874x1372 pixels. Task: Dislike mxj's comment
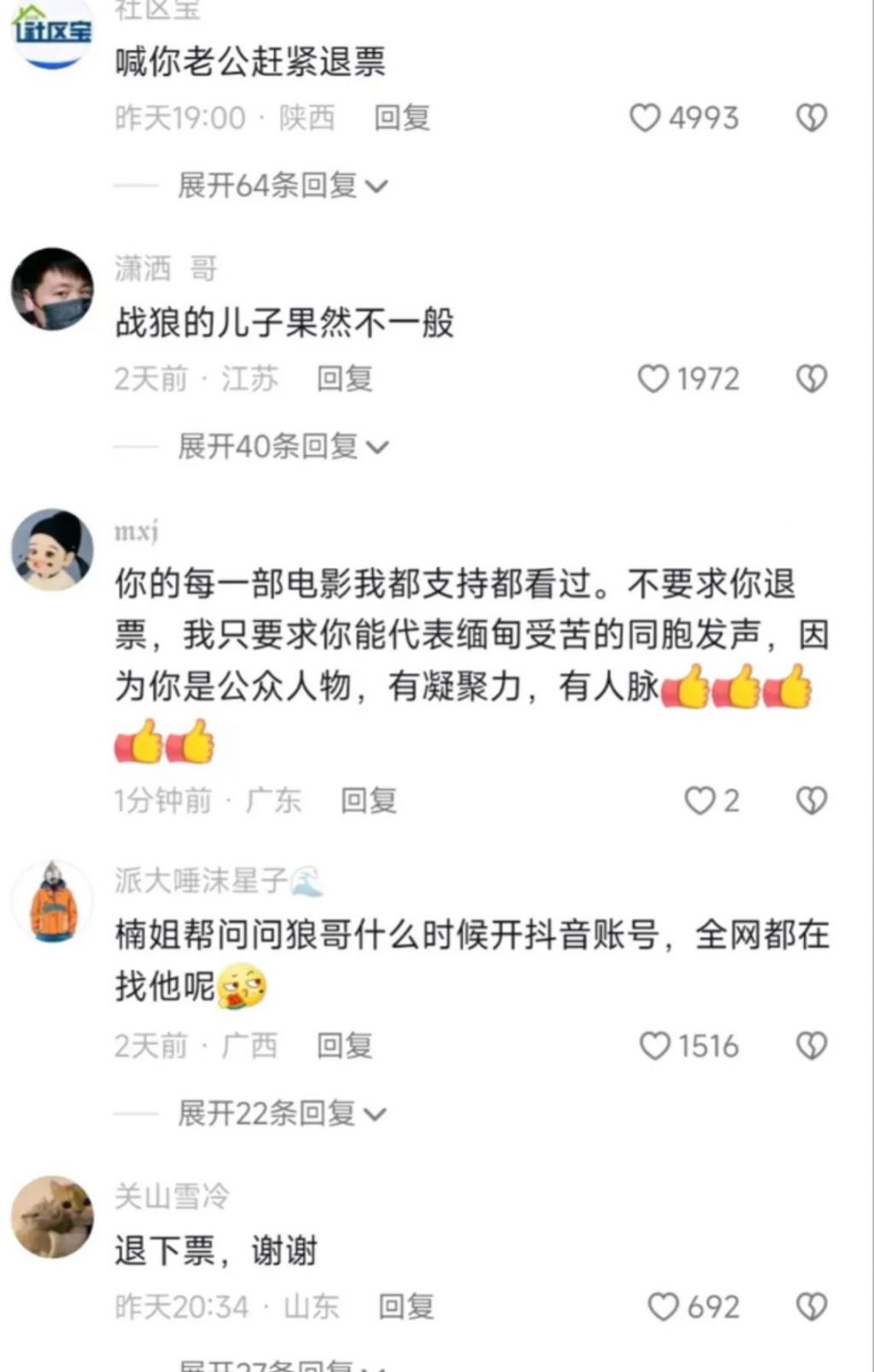click(811, 800)
